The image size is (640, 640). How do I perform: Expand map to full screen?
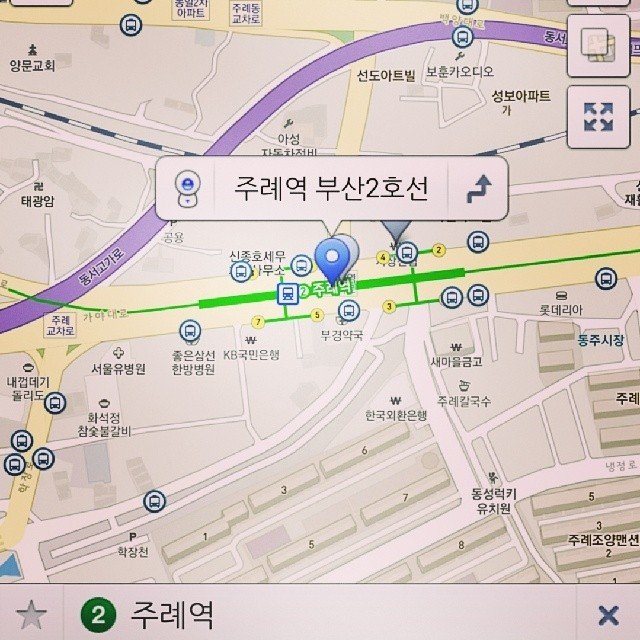[x=598, y=117]
